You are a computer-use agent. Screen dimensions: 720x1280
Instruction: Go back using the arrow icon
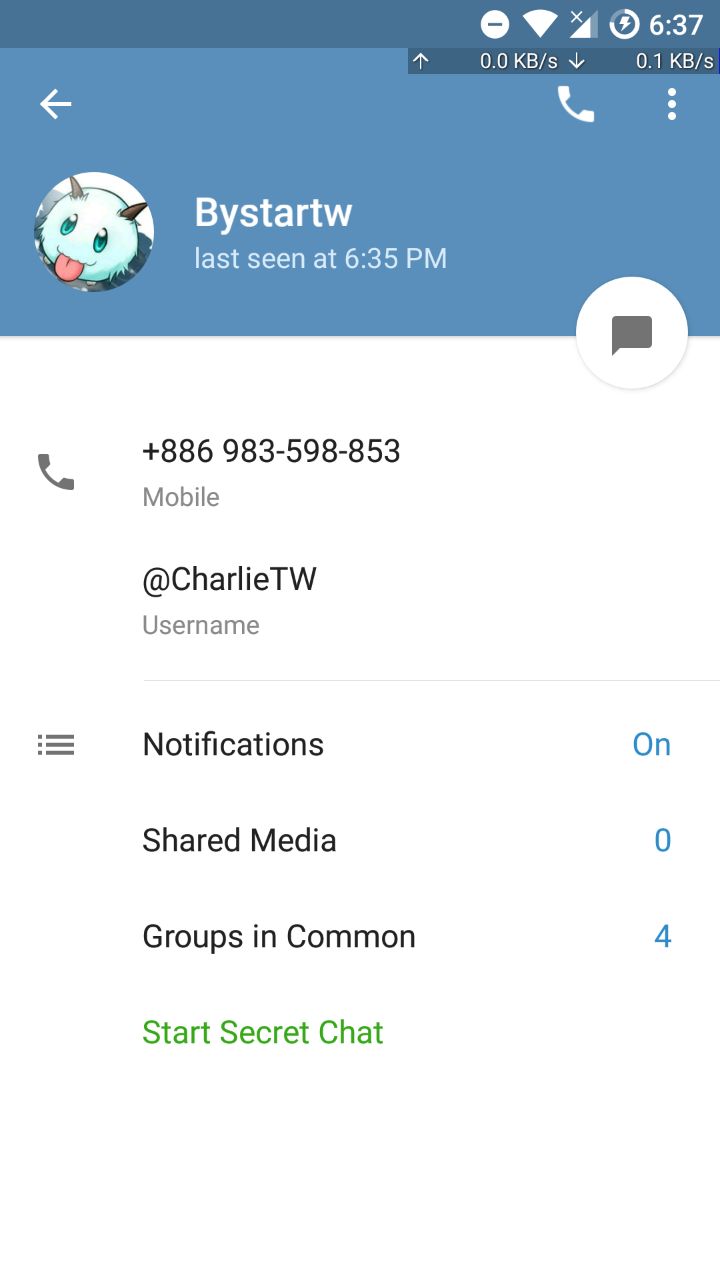pyautogui.click(x=56, y=104)
